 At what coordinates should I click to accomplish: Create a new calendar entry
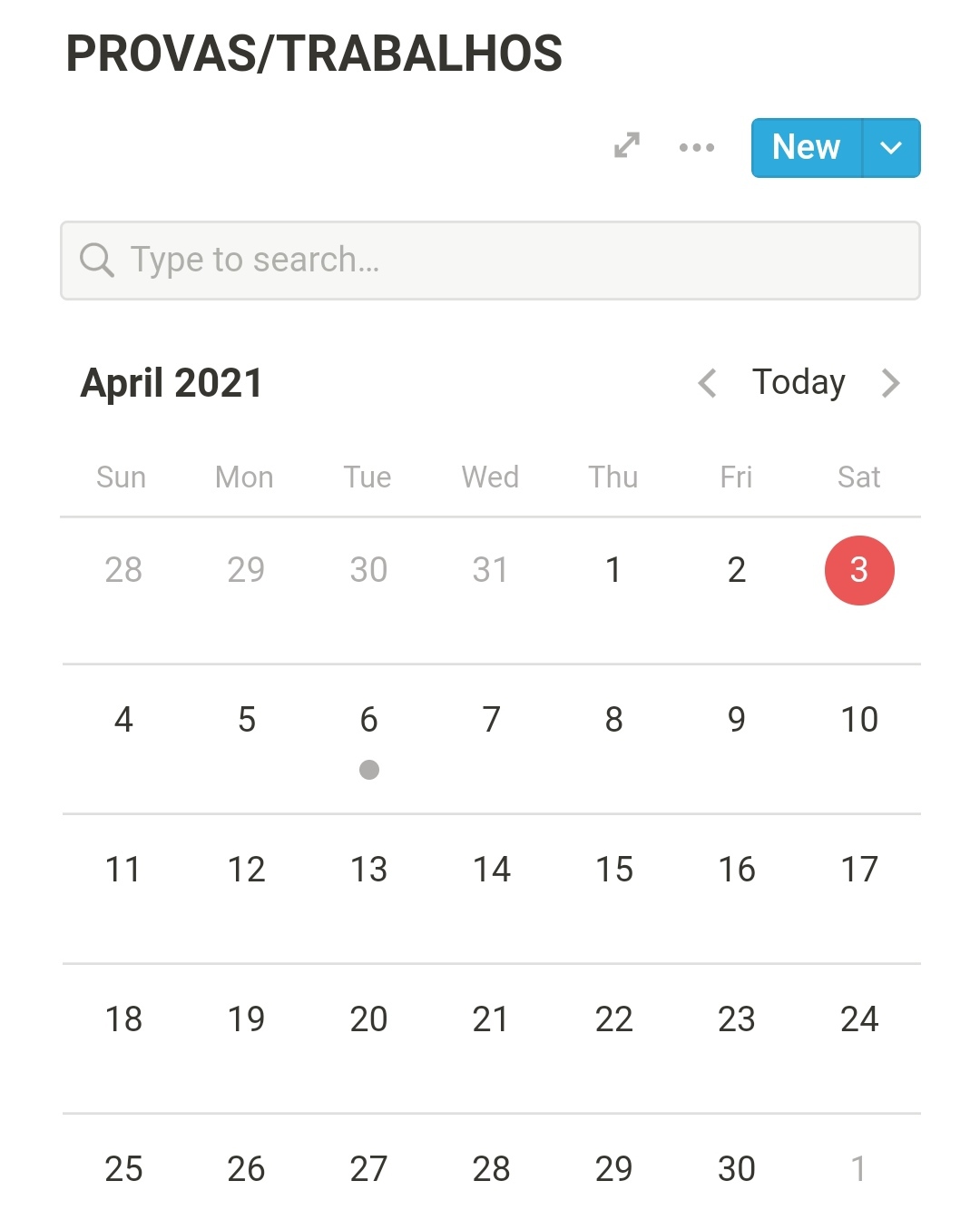[x=806, y=147]
